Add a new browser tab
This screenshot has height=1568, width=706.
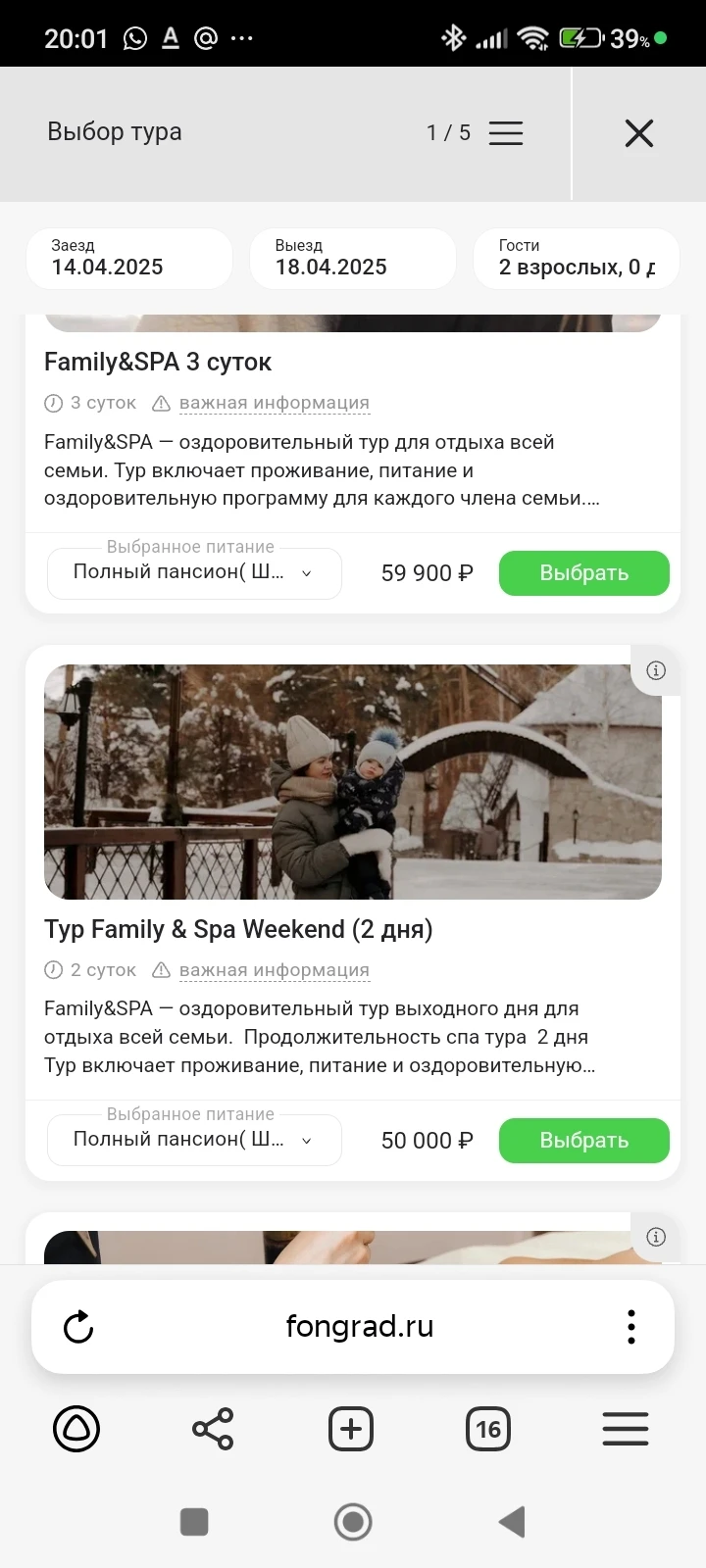tap(351, 1429)
